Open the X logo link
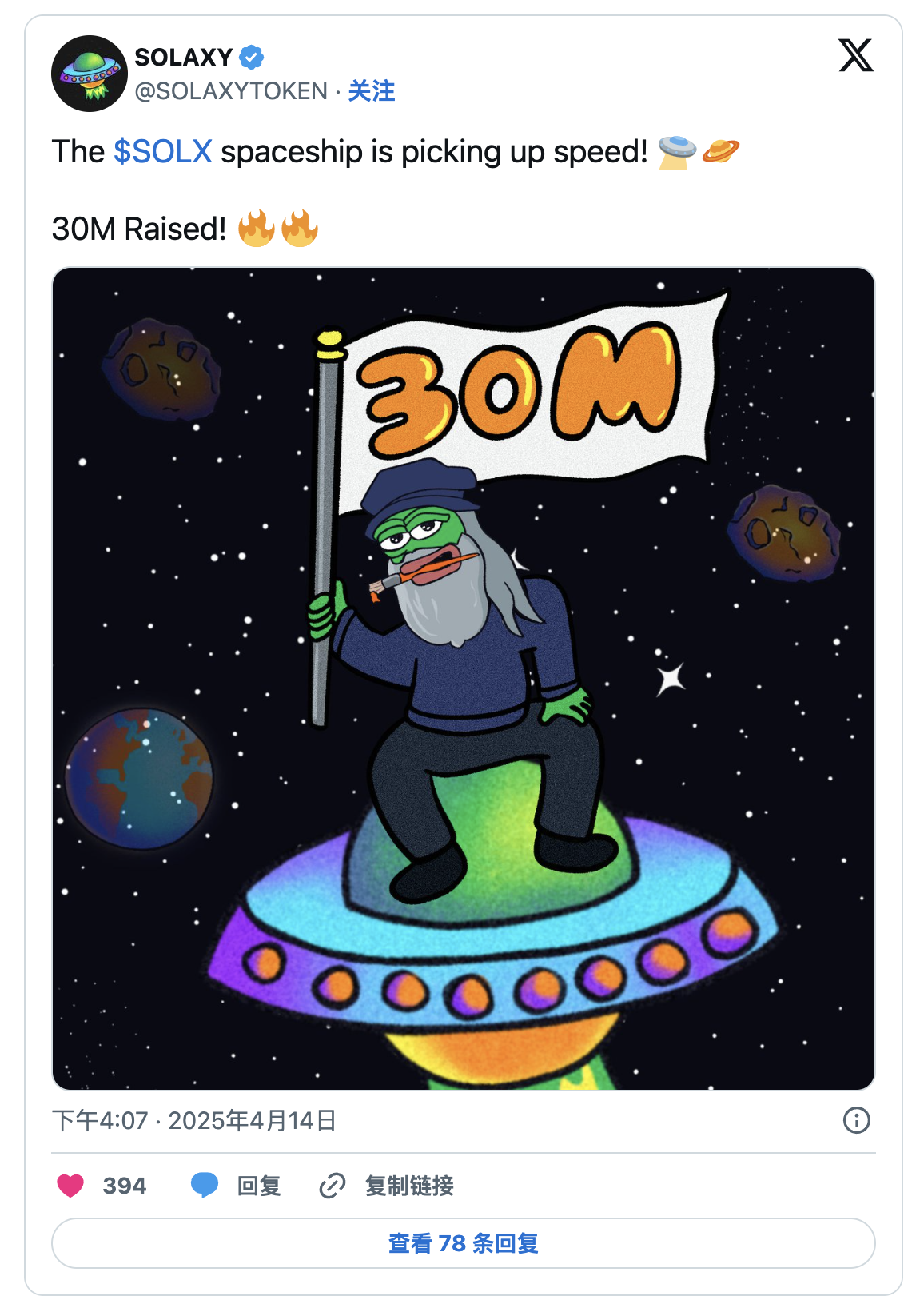Image resolution: width=916 pixels, height=1316 pixels. [855, 56]
